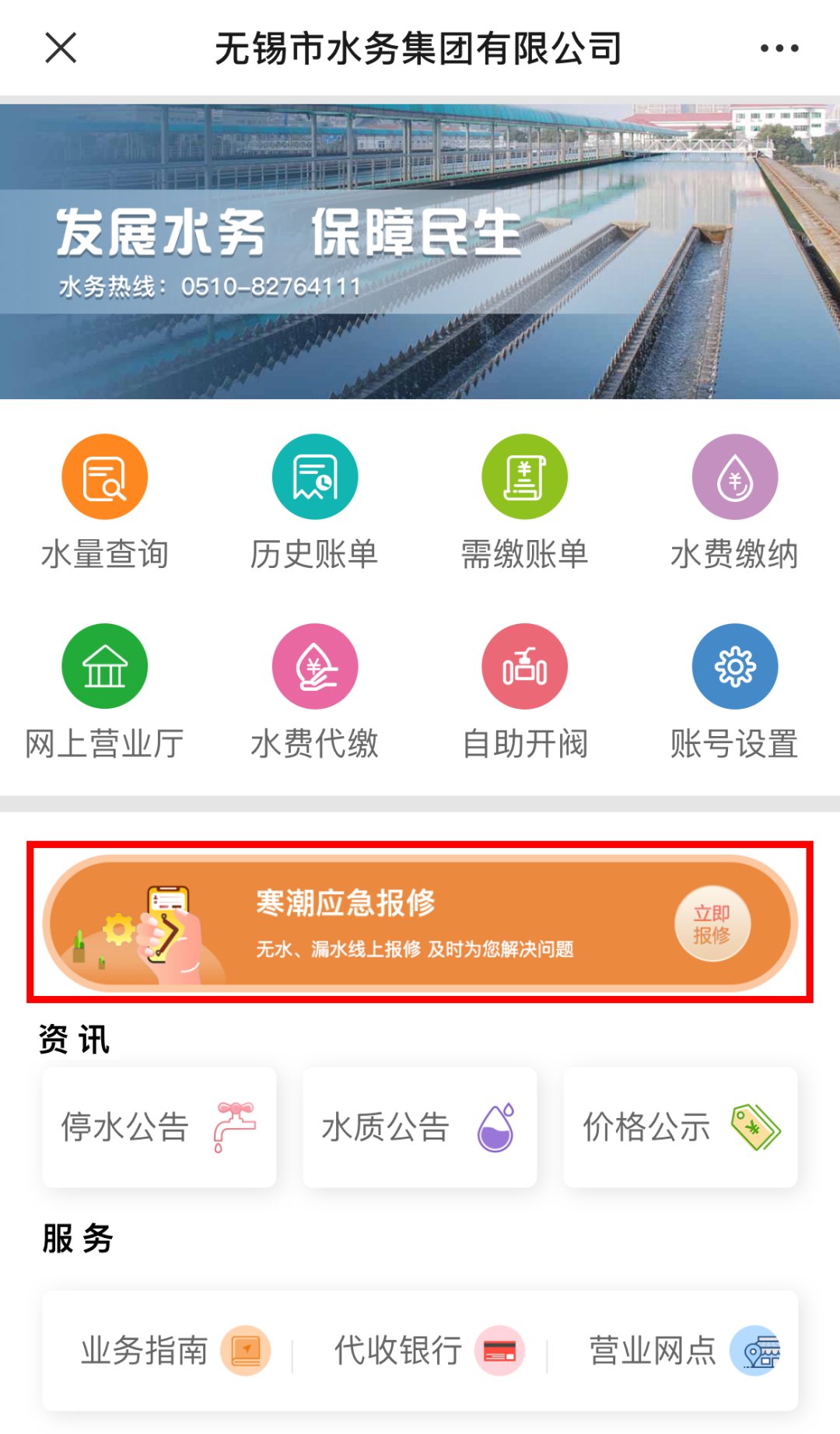View 停水公告 water outage notices

click(x=159, y=1127)
